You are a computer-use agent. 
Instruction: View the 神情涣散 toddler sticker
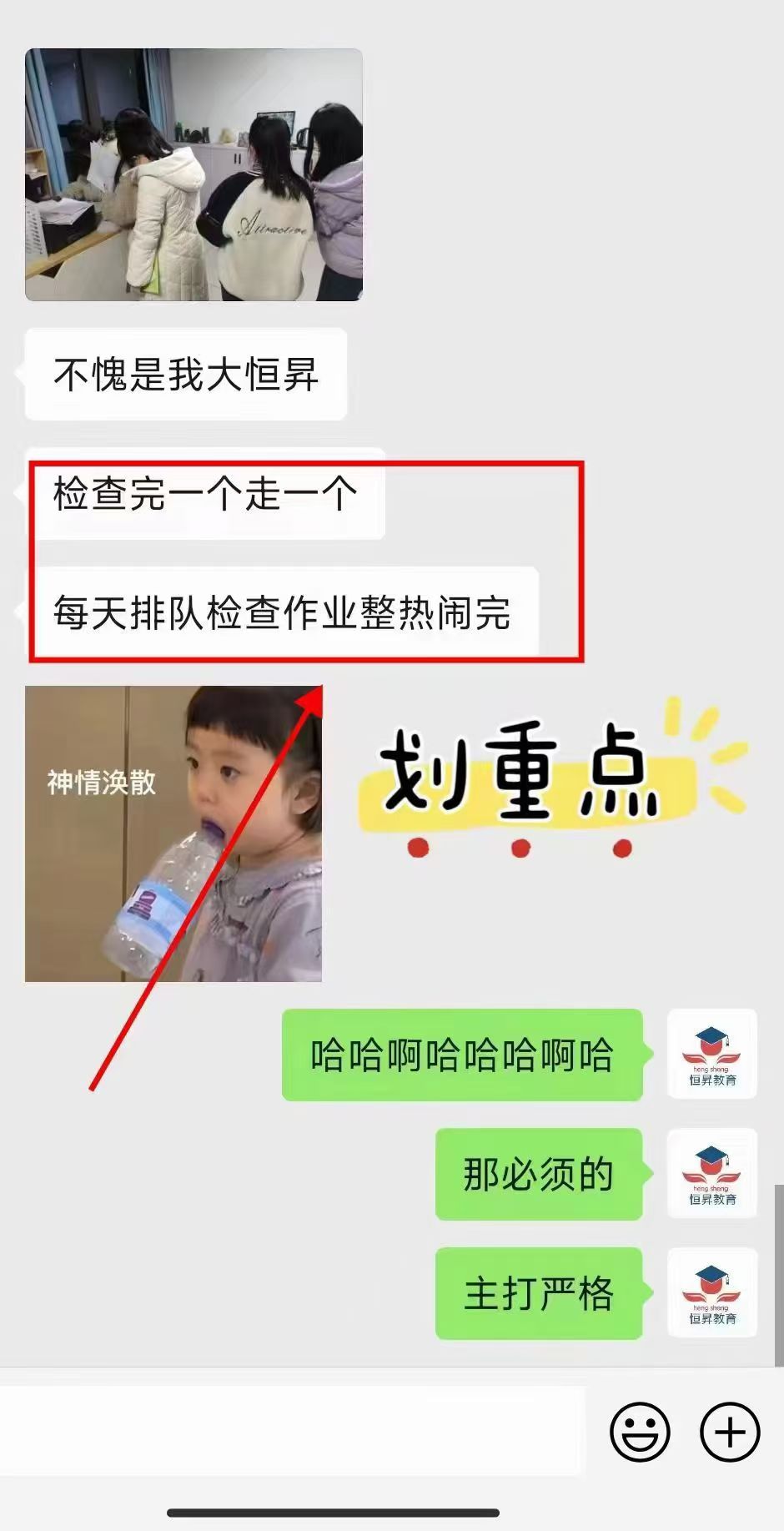tap(173, 833)
